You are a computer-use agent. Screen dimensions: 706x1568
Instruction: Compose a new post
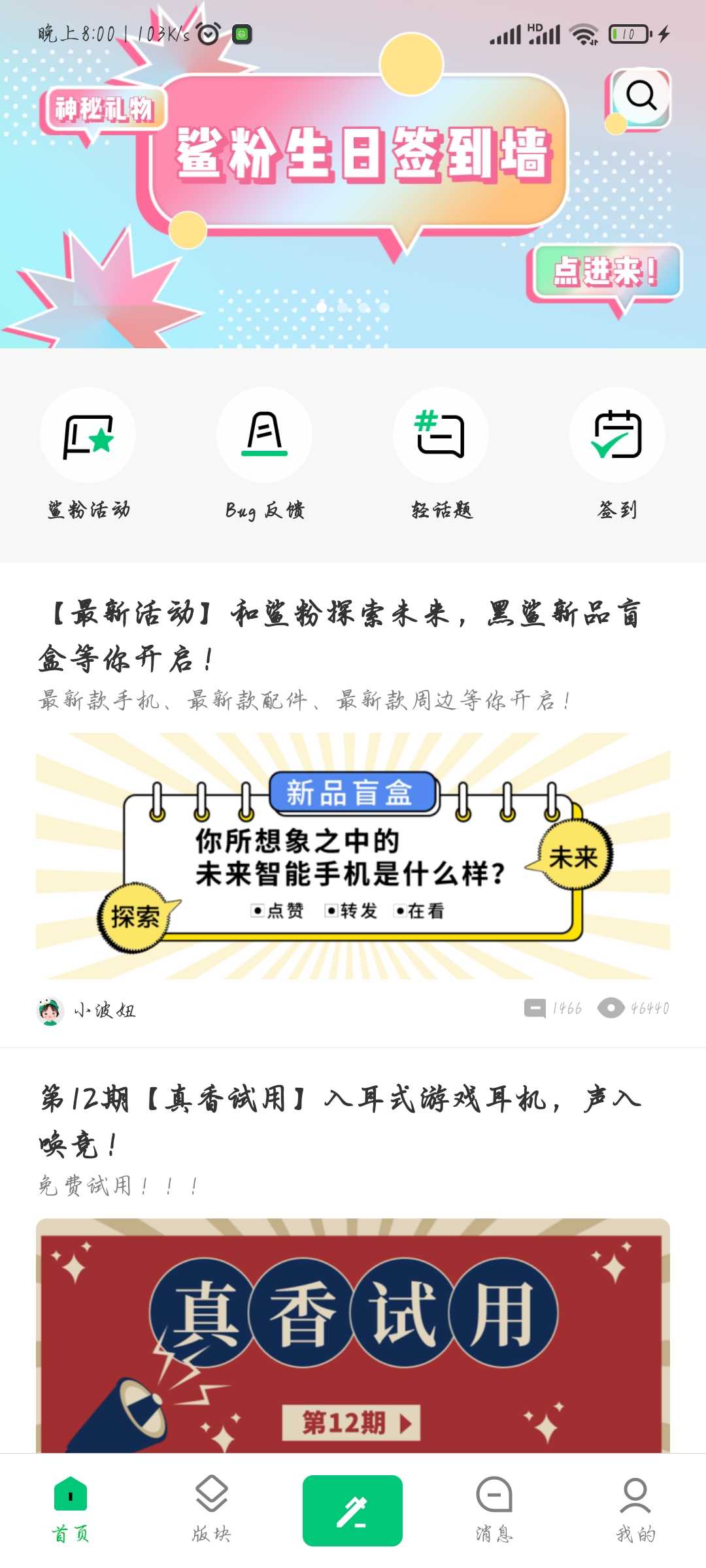(352, 1511)
